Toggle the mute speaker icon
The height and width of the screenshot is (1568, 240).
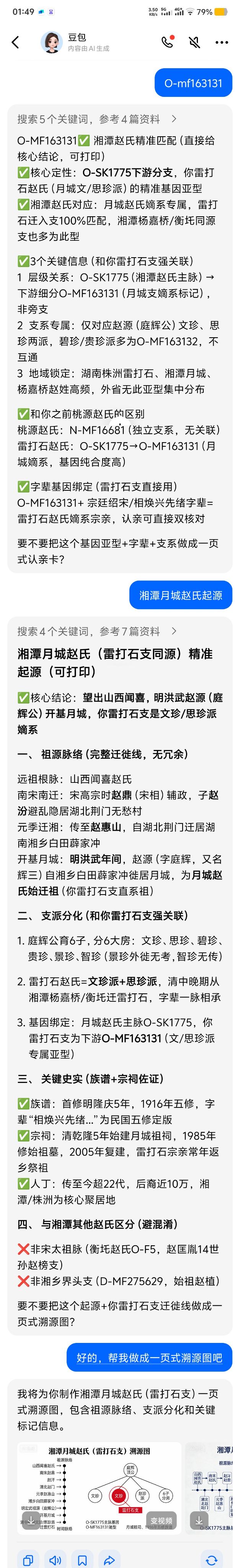click(x=194, y=42)
